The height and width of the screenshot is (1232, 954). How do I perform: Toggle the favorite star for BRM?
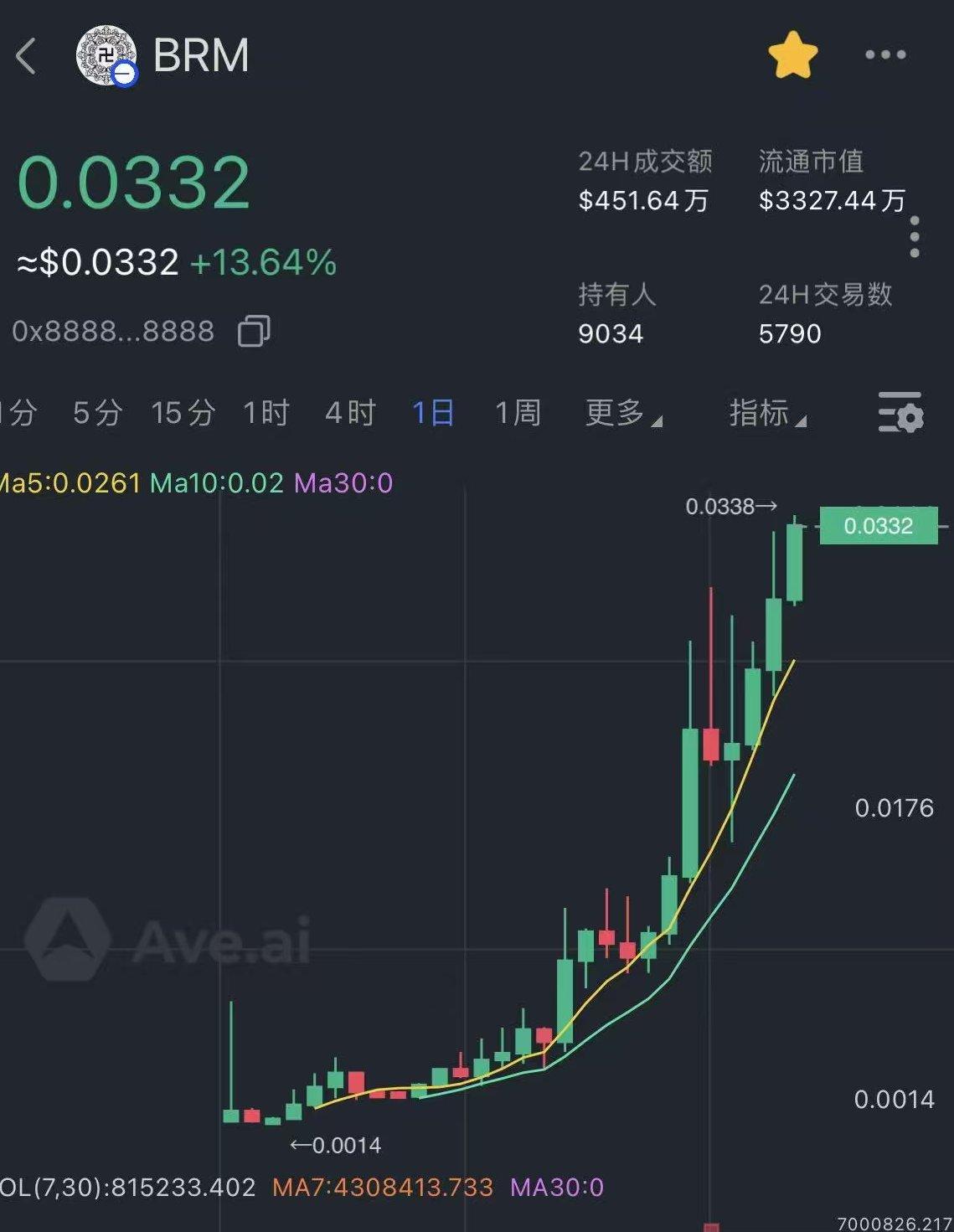coord(792,55)
